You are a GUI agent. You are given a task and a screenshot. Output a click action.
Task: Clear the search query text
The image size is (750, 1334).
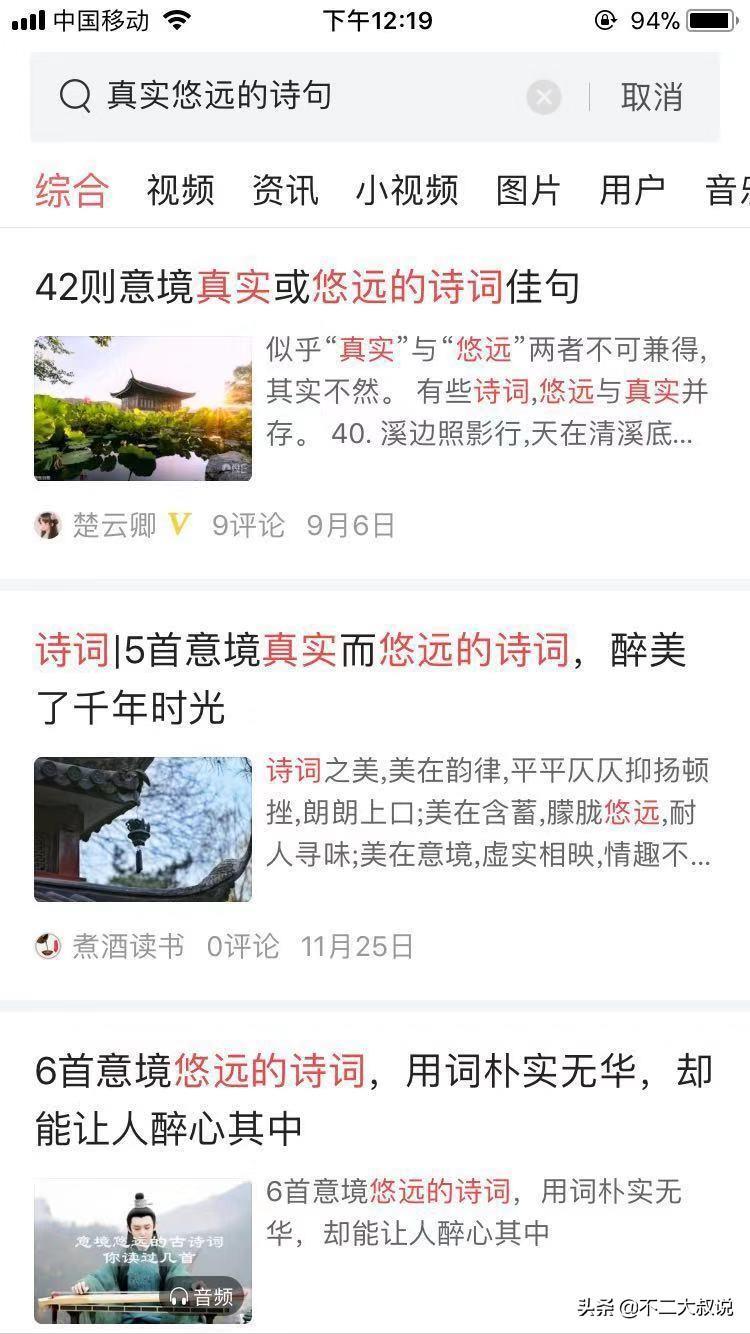543,97
